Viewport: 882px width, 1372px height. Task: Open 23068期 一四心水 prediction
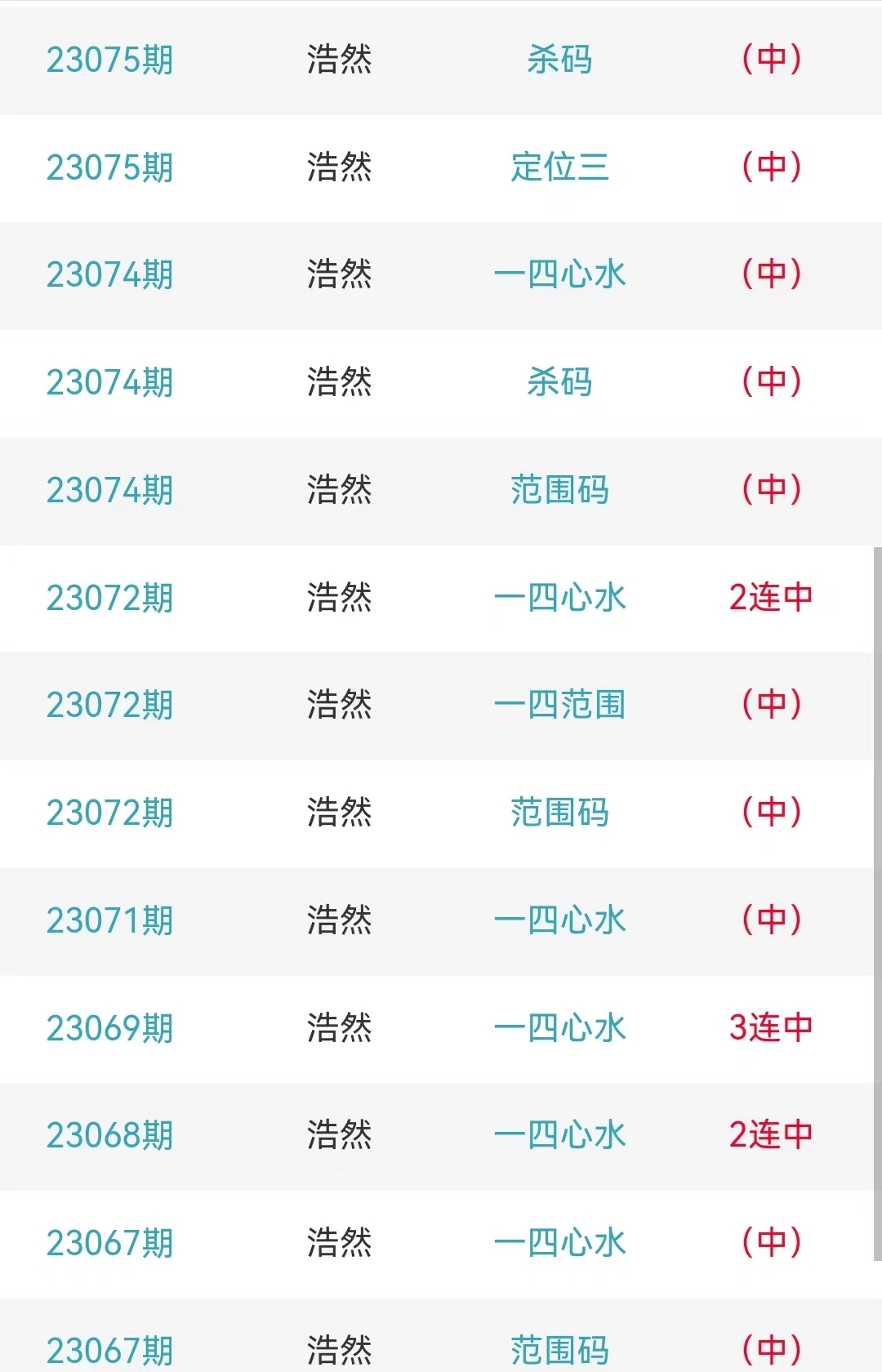559,1135
